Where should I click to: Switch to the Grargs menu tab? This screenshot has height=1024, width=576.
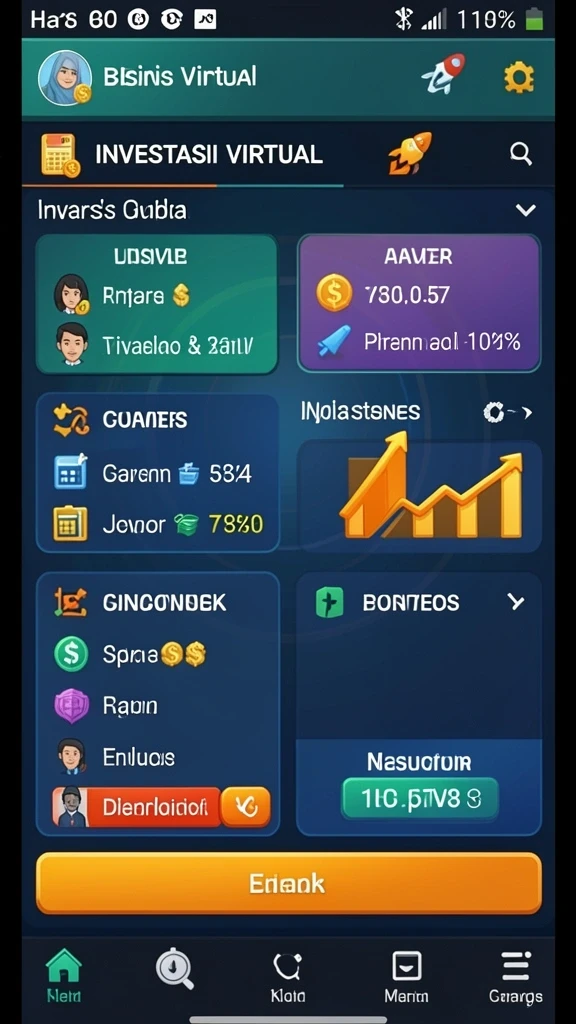point(515,977)
